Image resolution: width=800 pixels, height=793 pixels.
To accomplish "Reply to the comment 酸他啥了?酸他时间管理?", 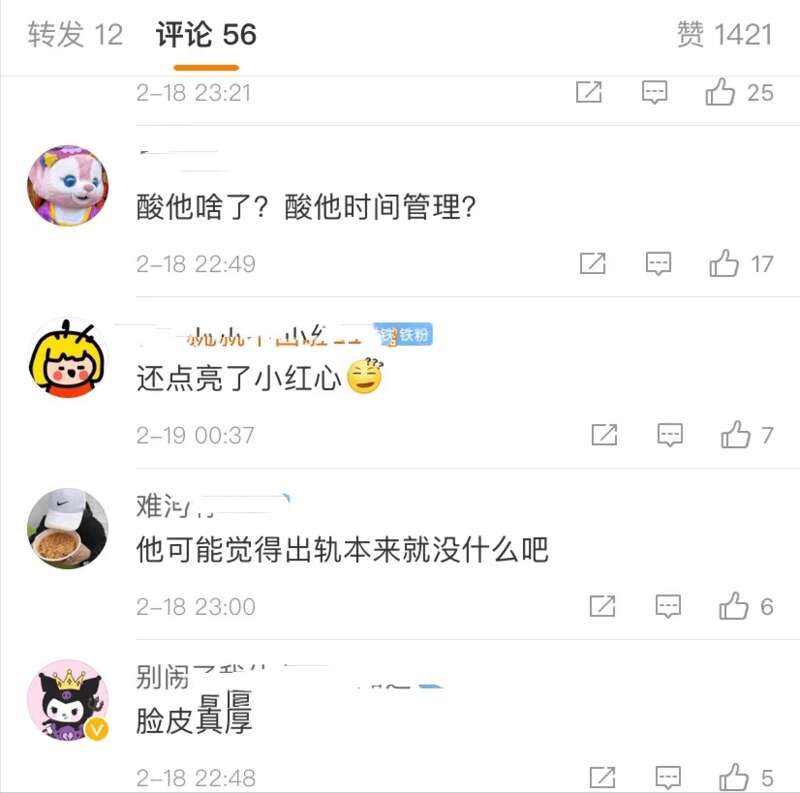I will click(x=658, y=264).
